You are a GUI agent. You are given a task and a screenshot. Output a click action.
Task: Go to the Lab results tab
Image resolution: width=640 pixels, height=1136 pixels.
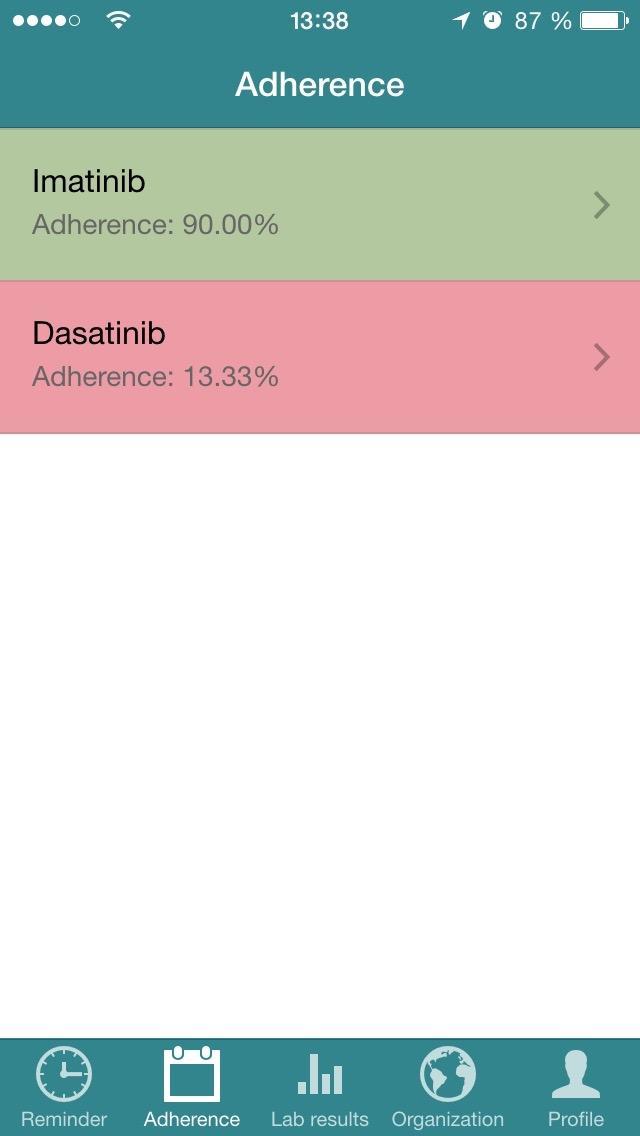coord(320,1087)
